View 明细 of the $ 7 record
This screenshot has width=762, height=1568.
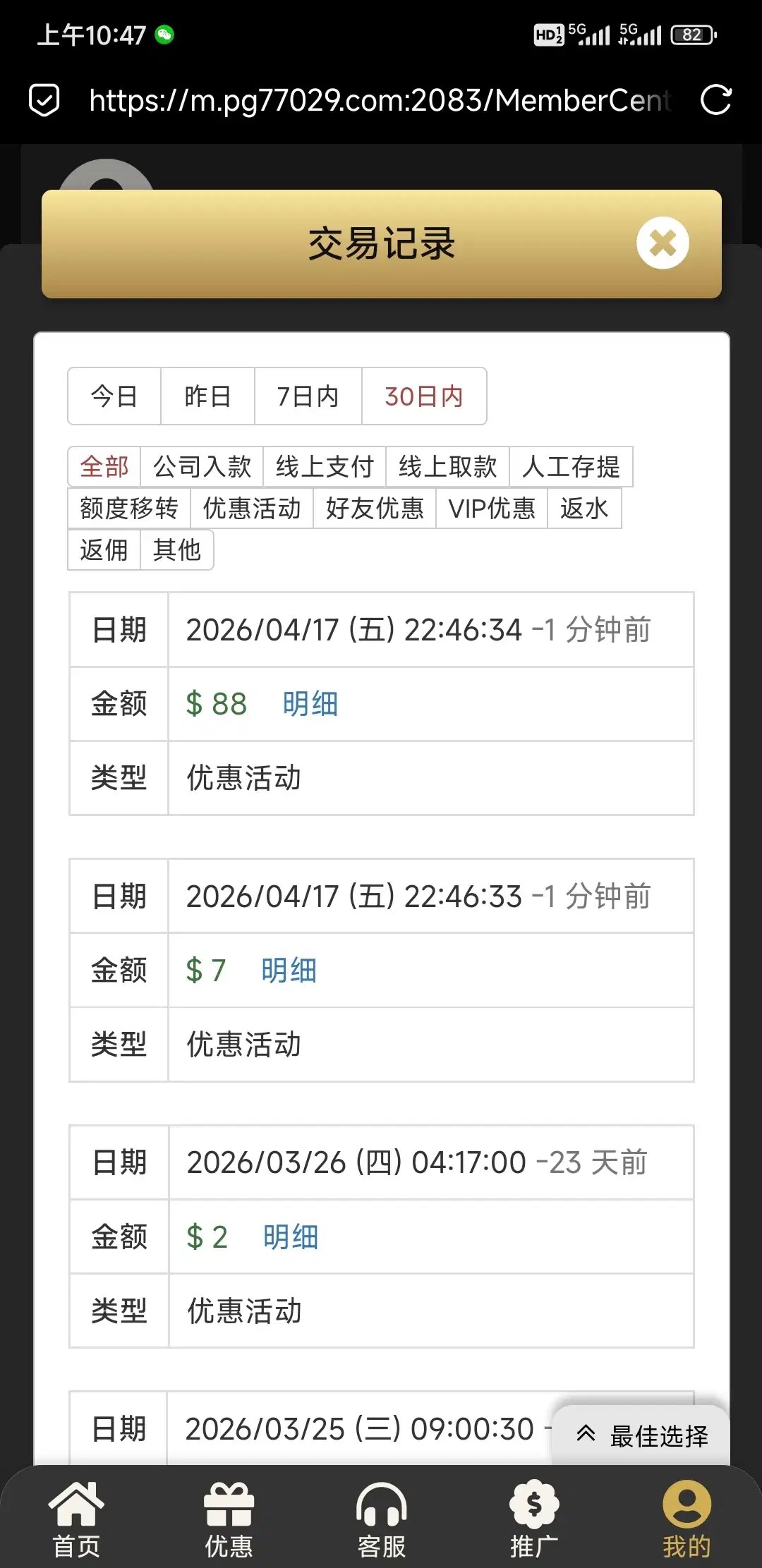pyautogui.click(x=289, y=971)
